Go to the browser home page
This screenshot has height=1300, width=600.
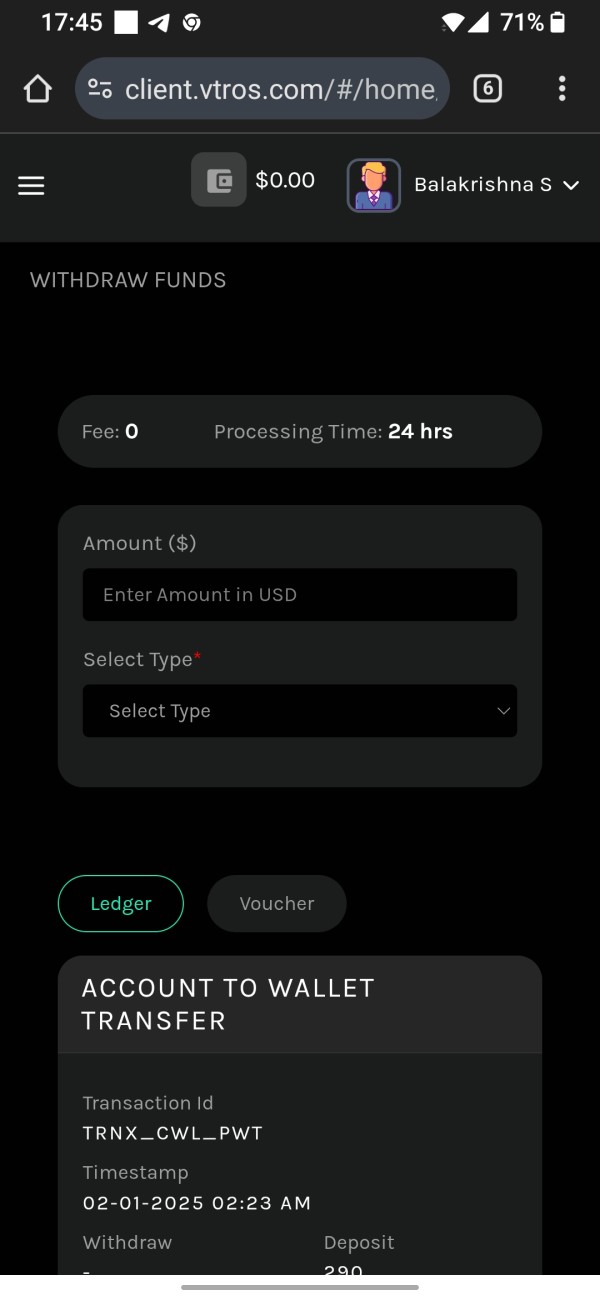click(37, 89)
